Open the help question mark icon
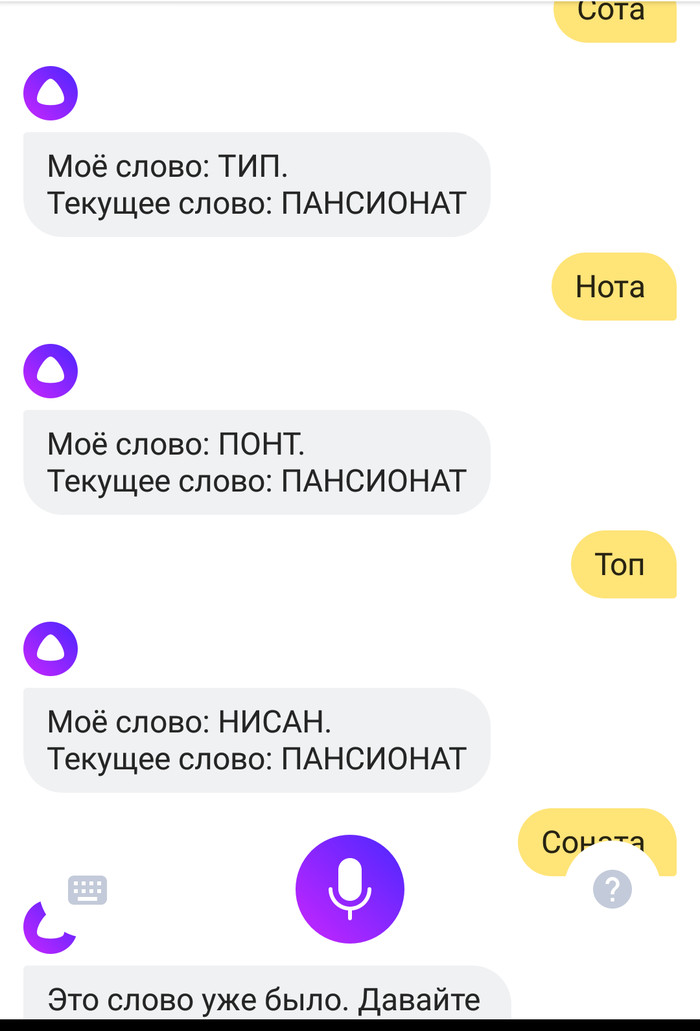 click(x=612, y=888)
